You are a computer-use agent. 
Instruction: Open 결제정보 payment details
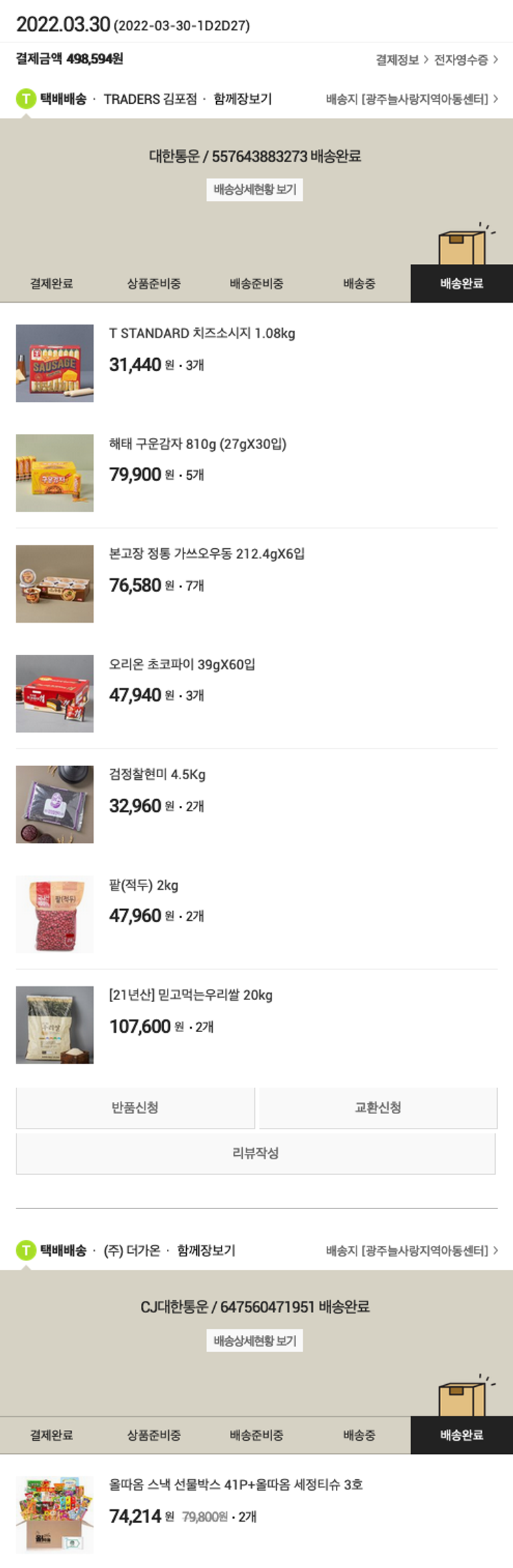click(402, 60)
